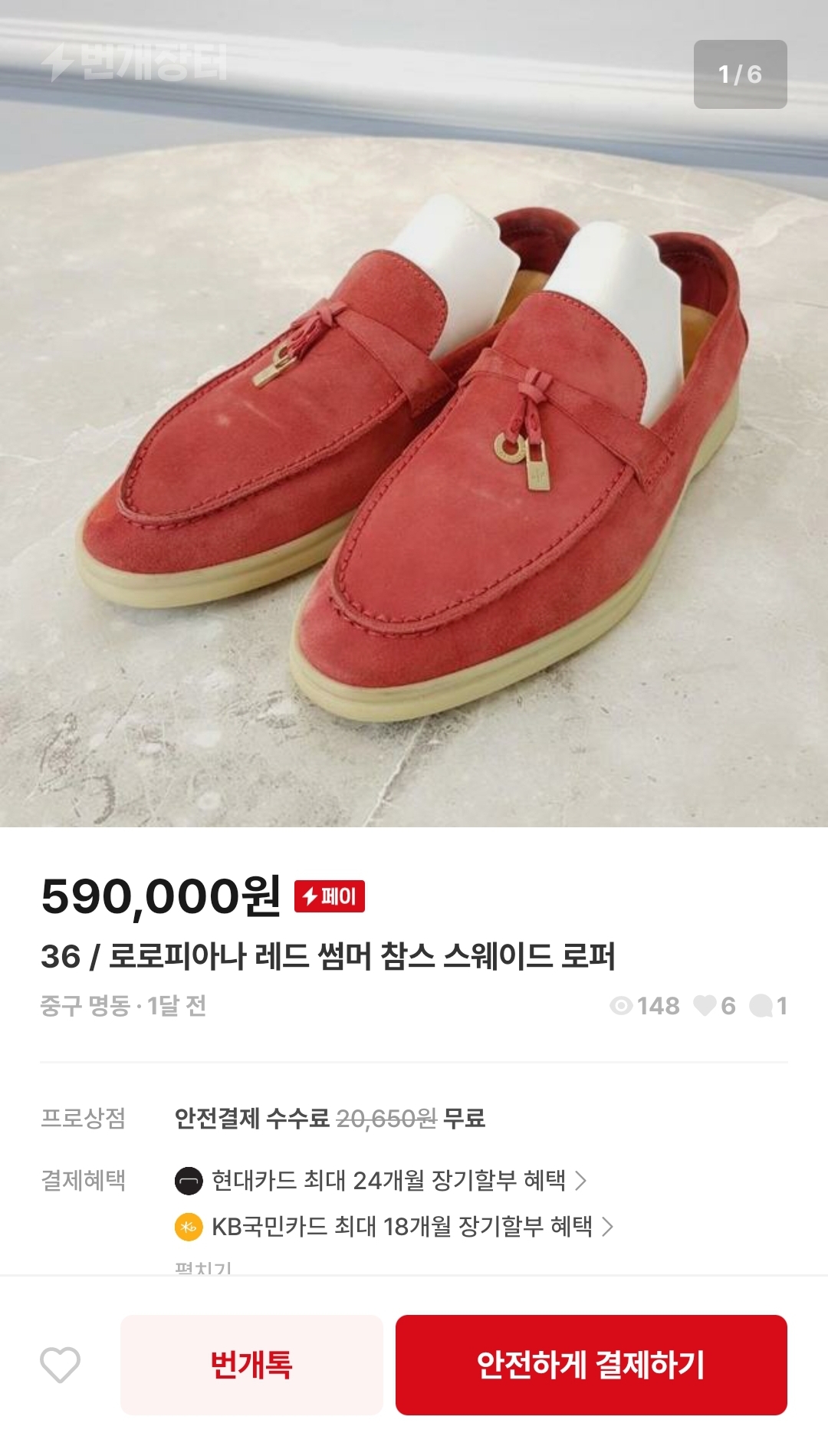Viewport: 828px width, 1456px height.
Task: Tap 안전하게 결제하기 to pay safely
Action: (591, 1365)
